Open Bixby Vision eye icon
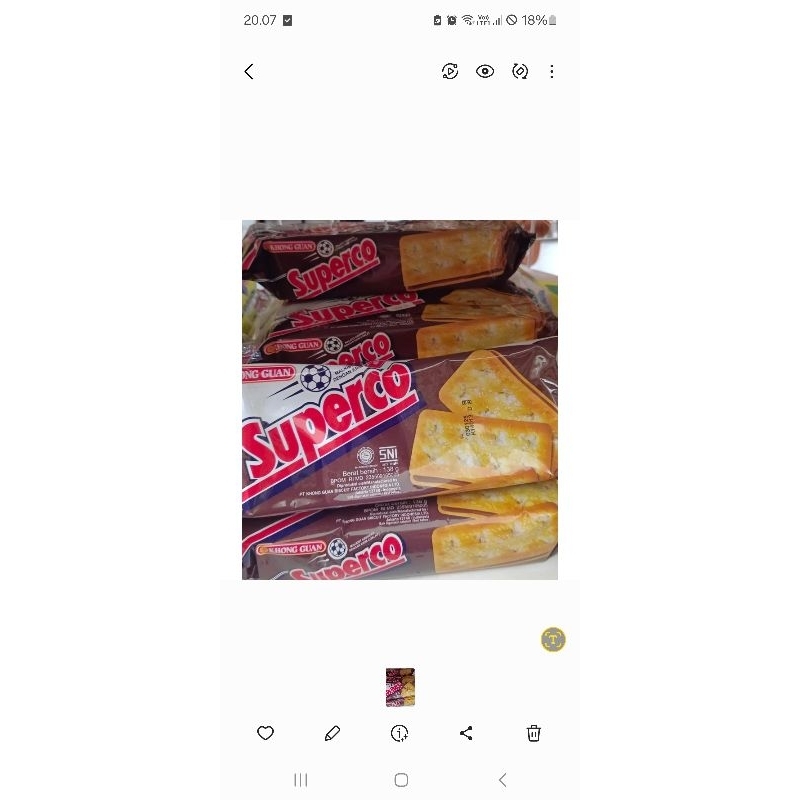This screenshot has height=800, width=800. tap(485, 71)
